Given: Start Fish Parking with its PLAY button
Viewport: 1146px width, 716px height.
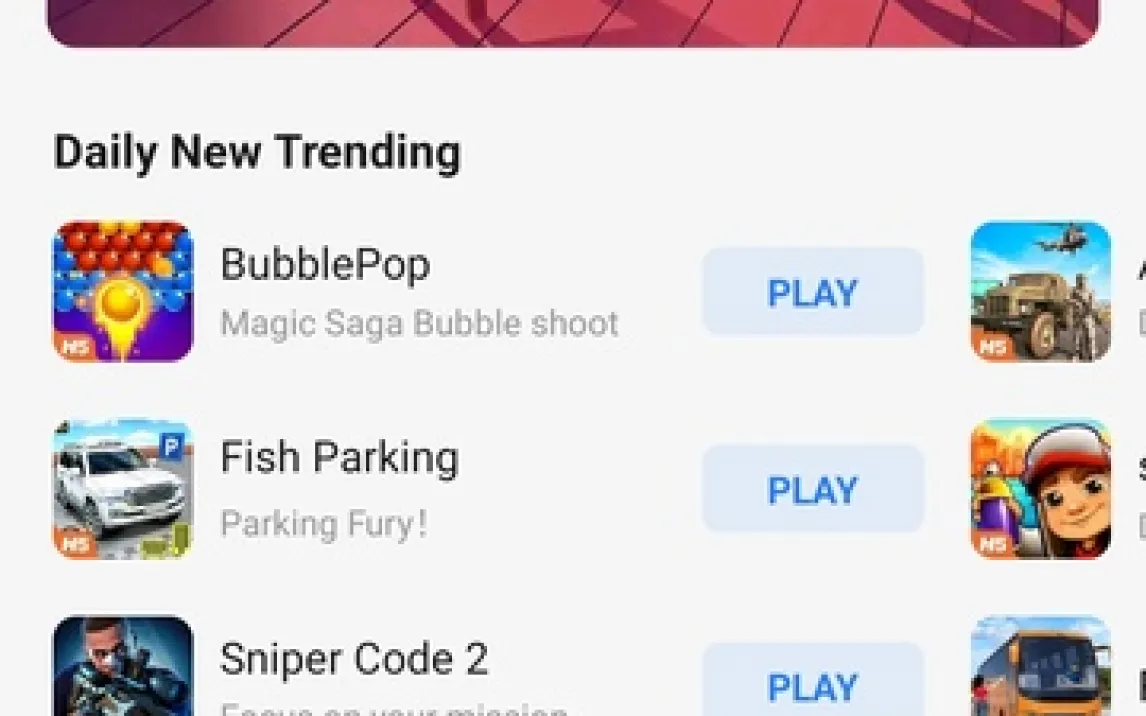Looking at the screenshot, I should coord(812,489).
